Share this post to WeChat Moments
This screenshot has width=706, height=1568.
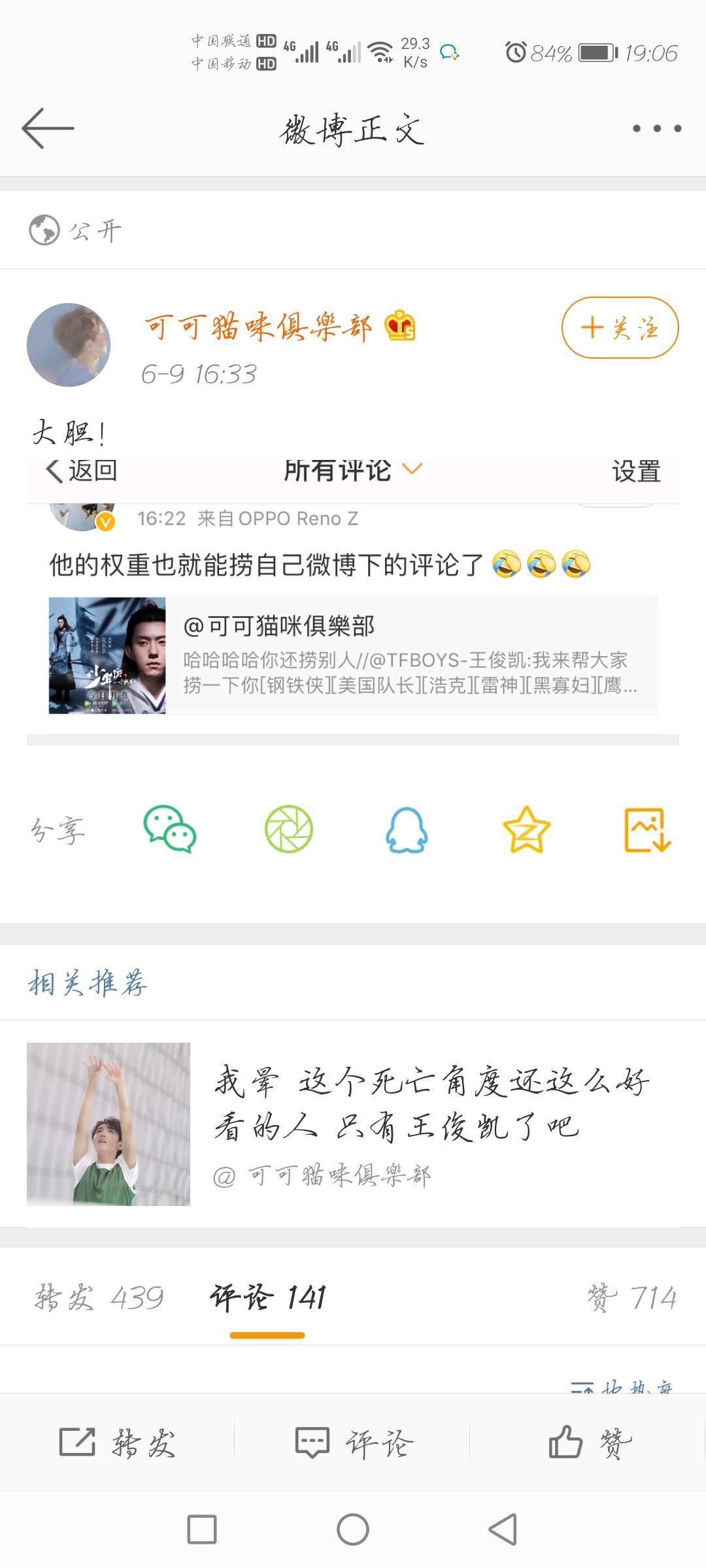289,830
